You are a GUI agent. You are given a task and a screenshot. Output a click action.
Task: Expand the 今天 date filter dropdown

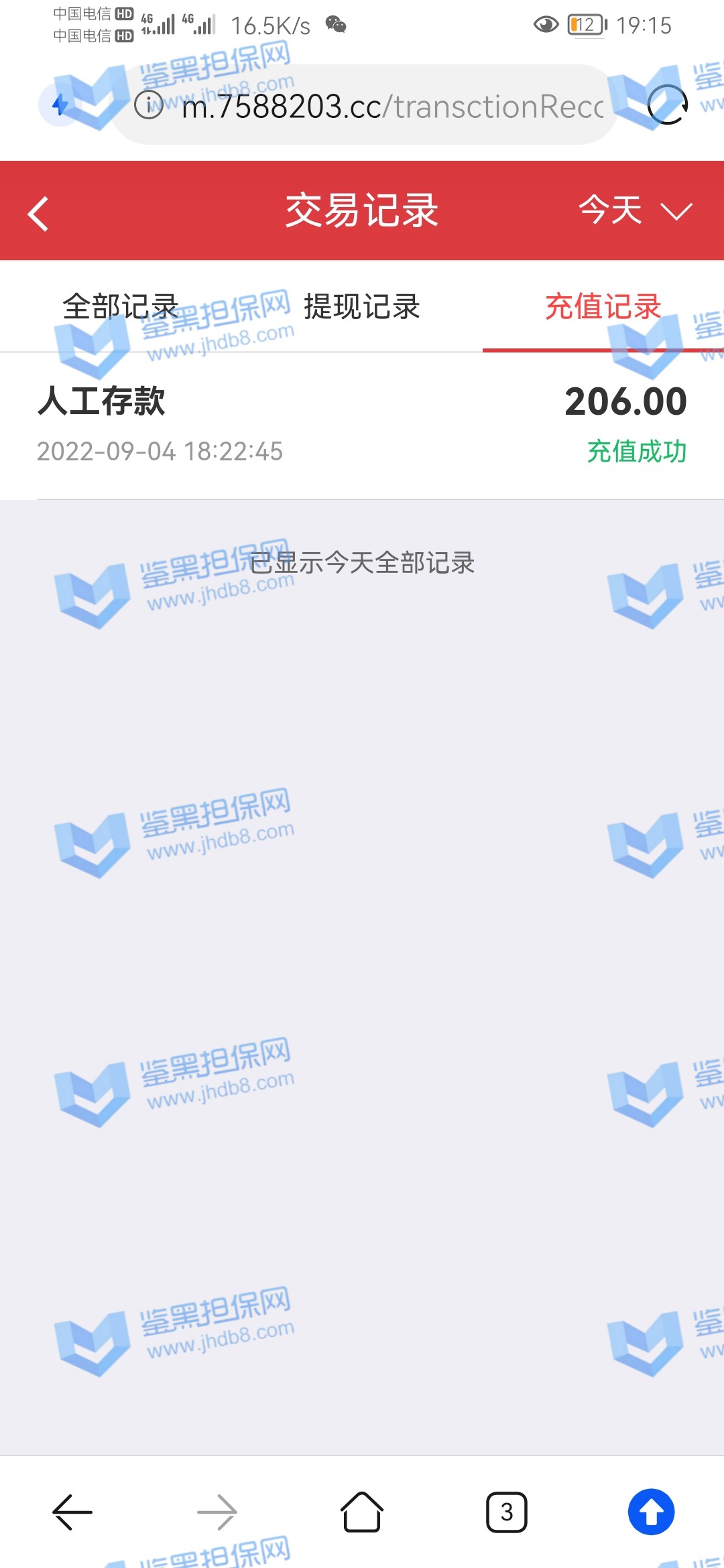634,210
